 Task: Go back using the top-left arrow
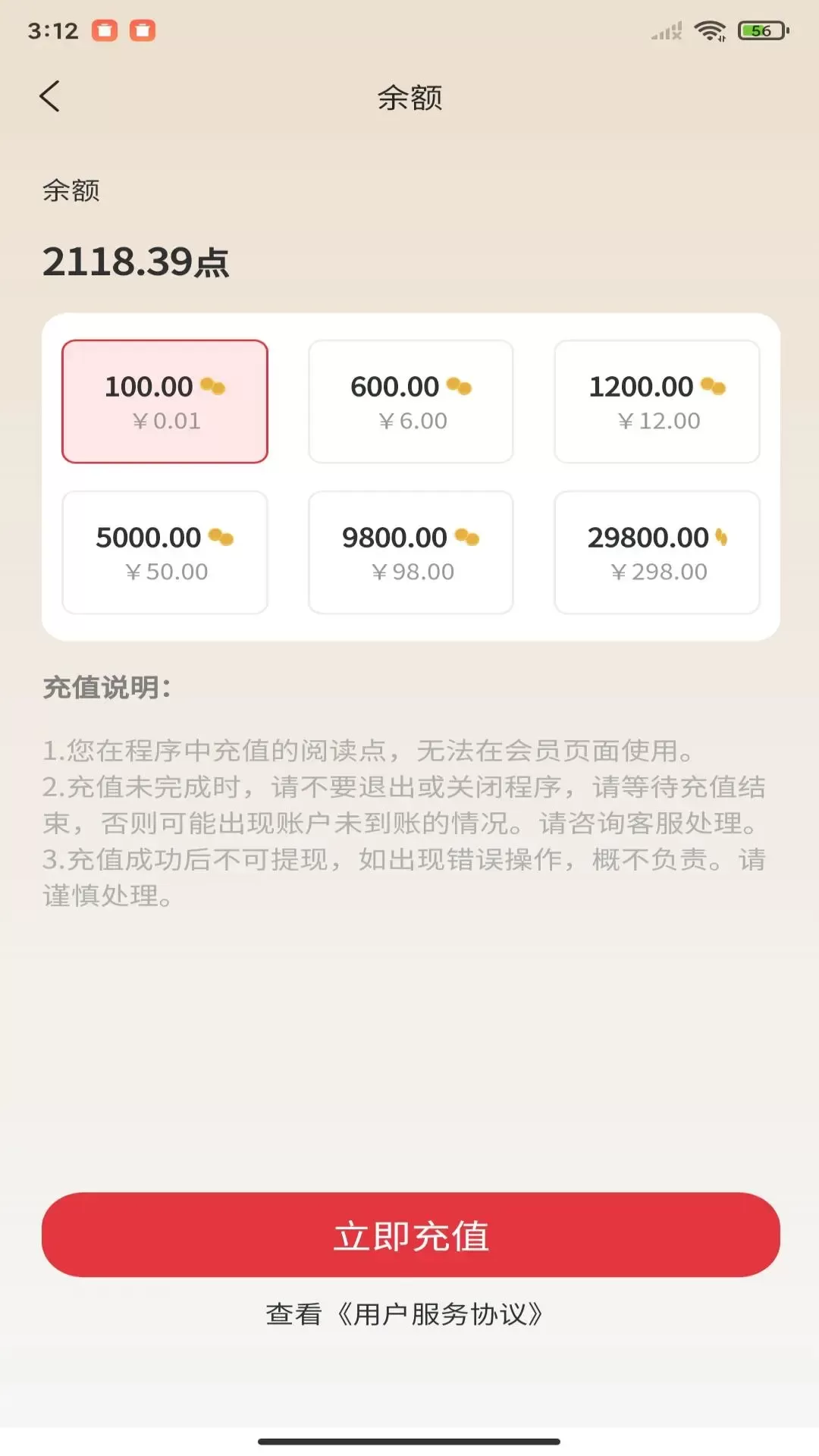tap(50, 96)
